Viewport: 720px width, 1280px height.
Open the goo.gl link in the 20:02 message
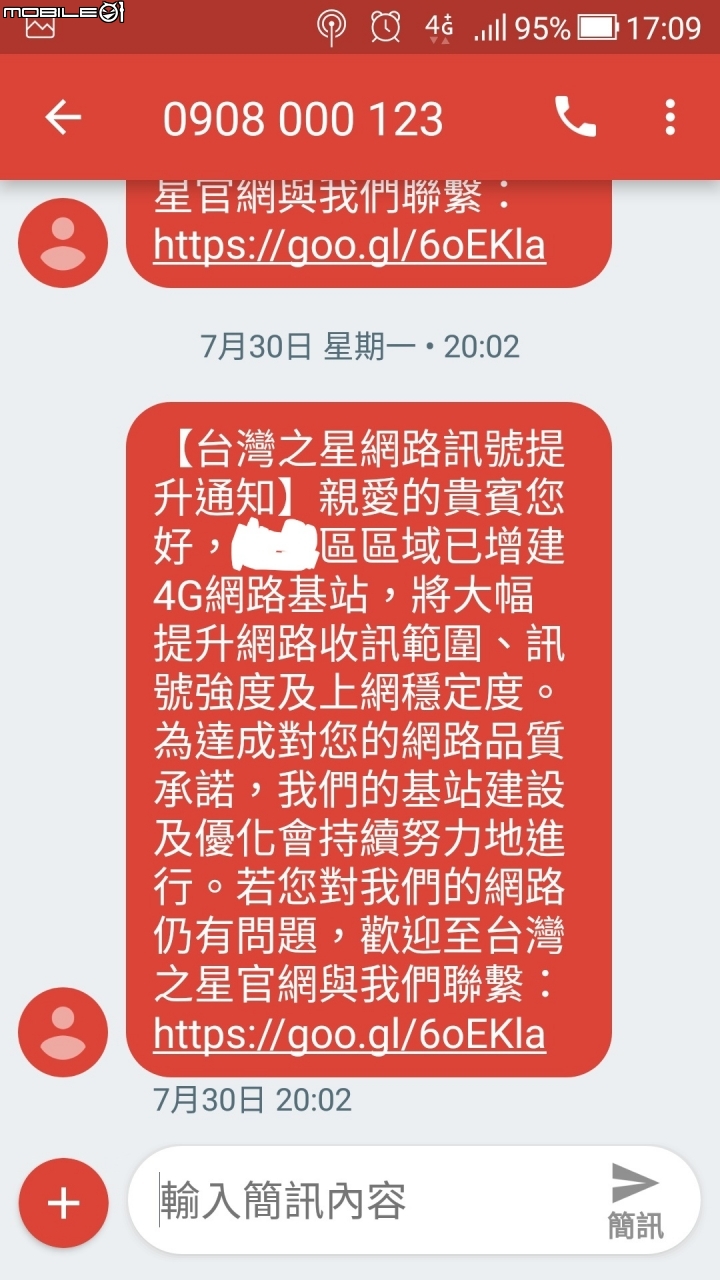click(349, 1034)
